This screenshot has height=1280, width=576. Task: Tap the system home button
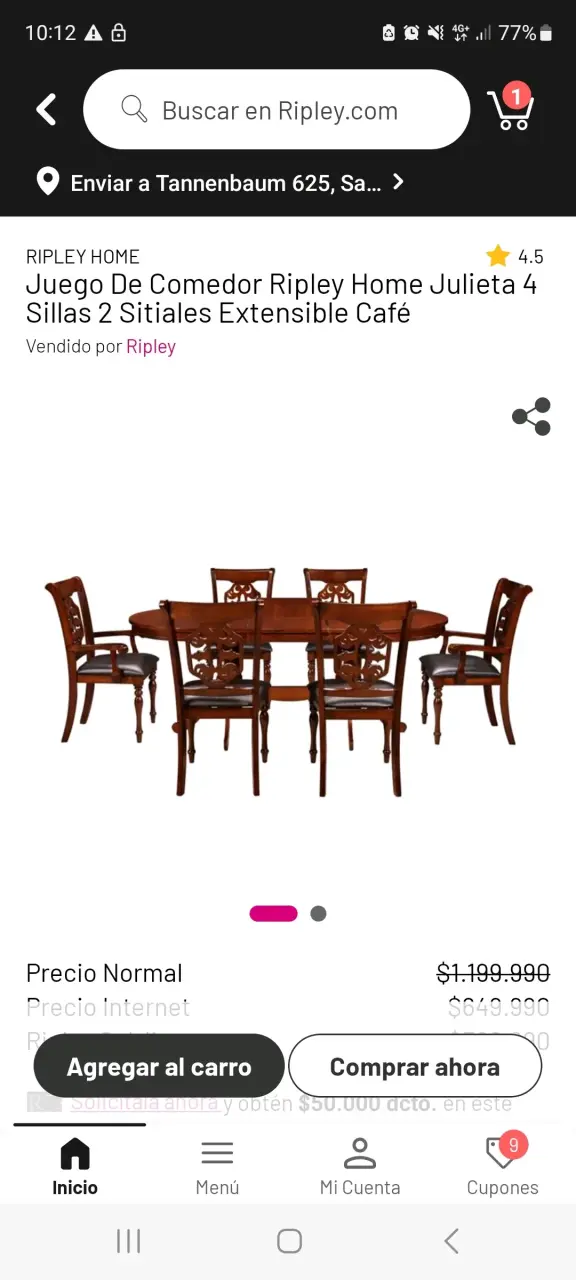(289, 1241)
